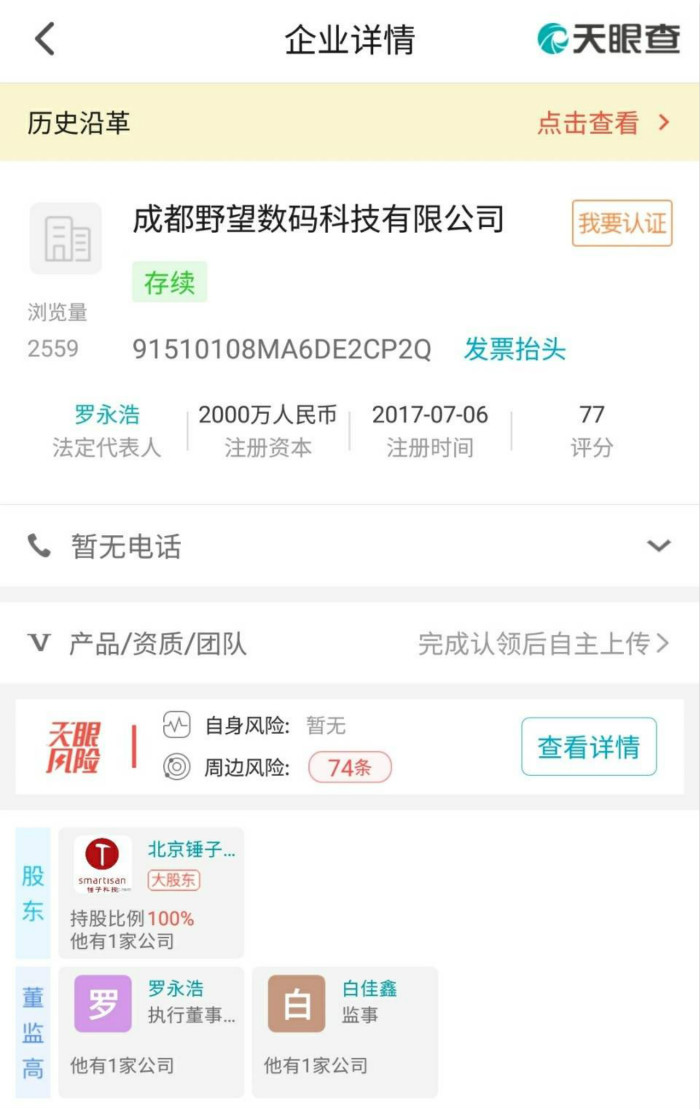Open the shareholder card 北京锤子
The image size is (700, 1110).
pos(152,892)
